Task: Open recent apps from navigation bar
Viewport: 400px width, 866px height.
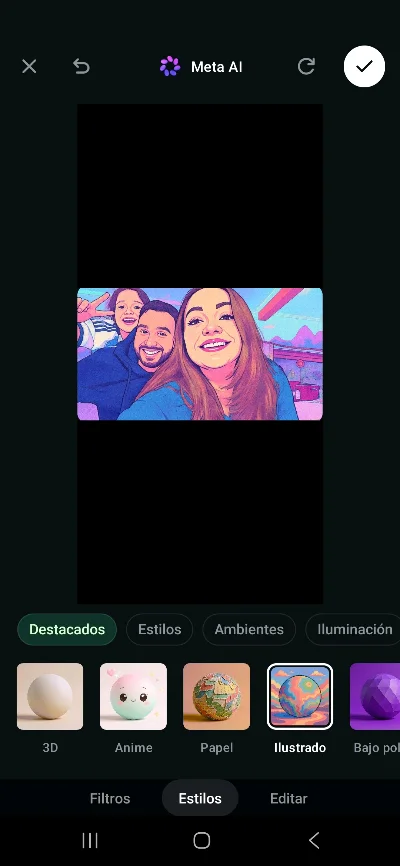Action: (90, 841)
